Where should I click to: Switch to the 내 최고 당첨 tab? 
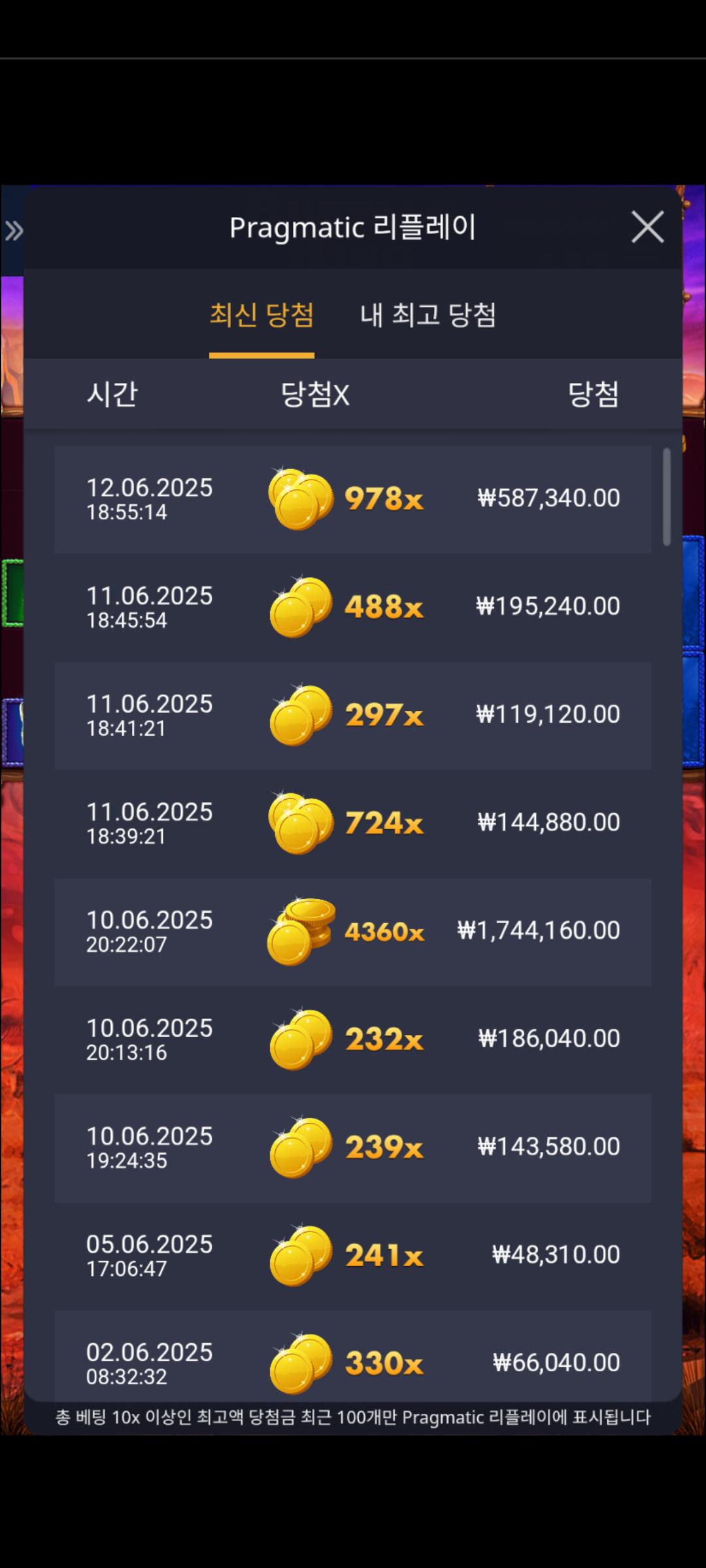tap(428, 315)
